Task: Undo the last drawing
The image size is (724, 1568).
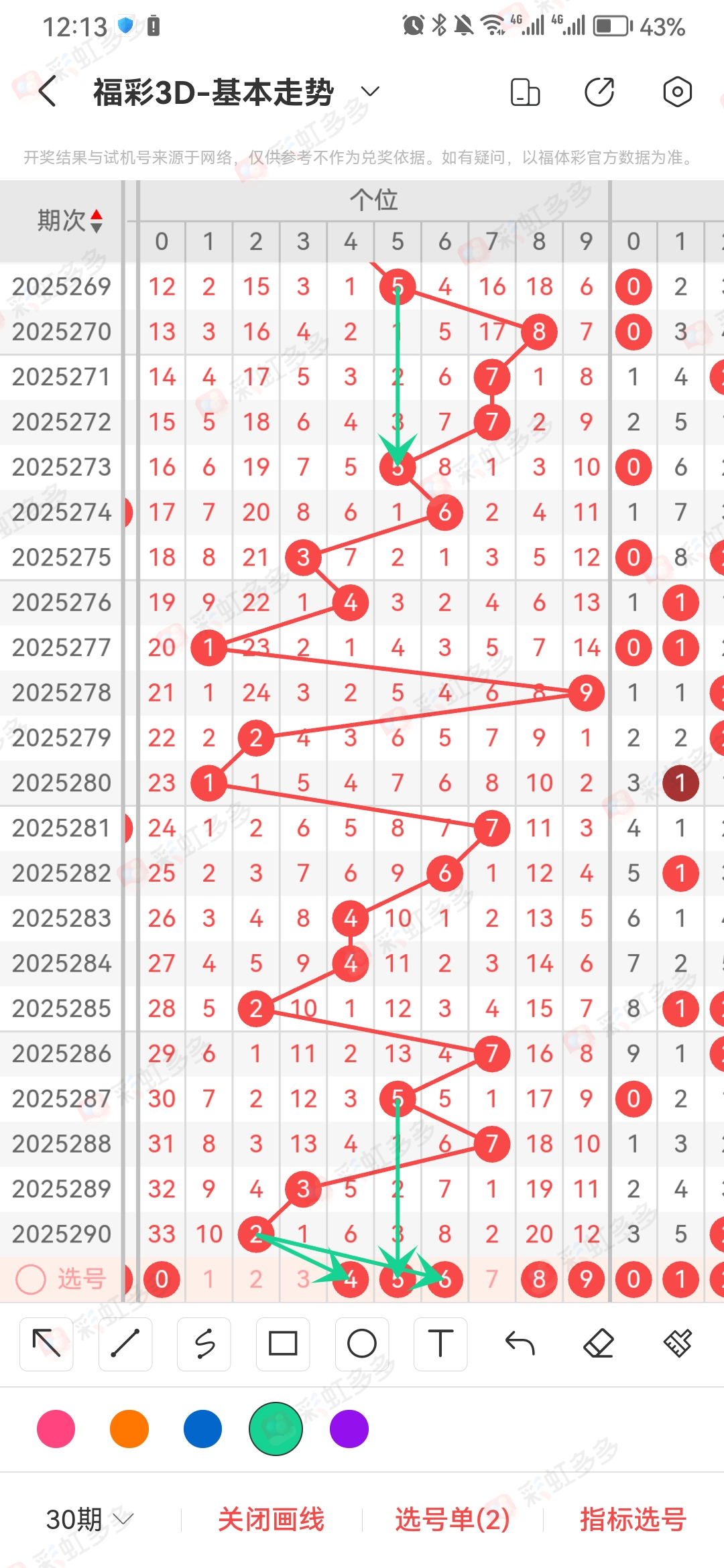Action: 520,1344
